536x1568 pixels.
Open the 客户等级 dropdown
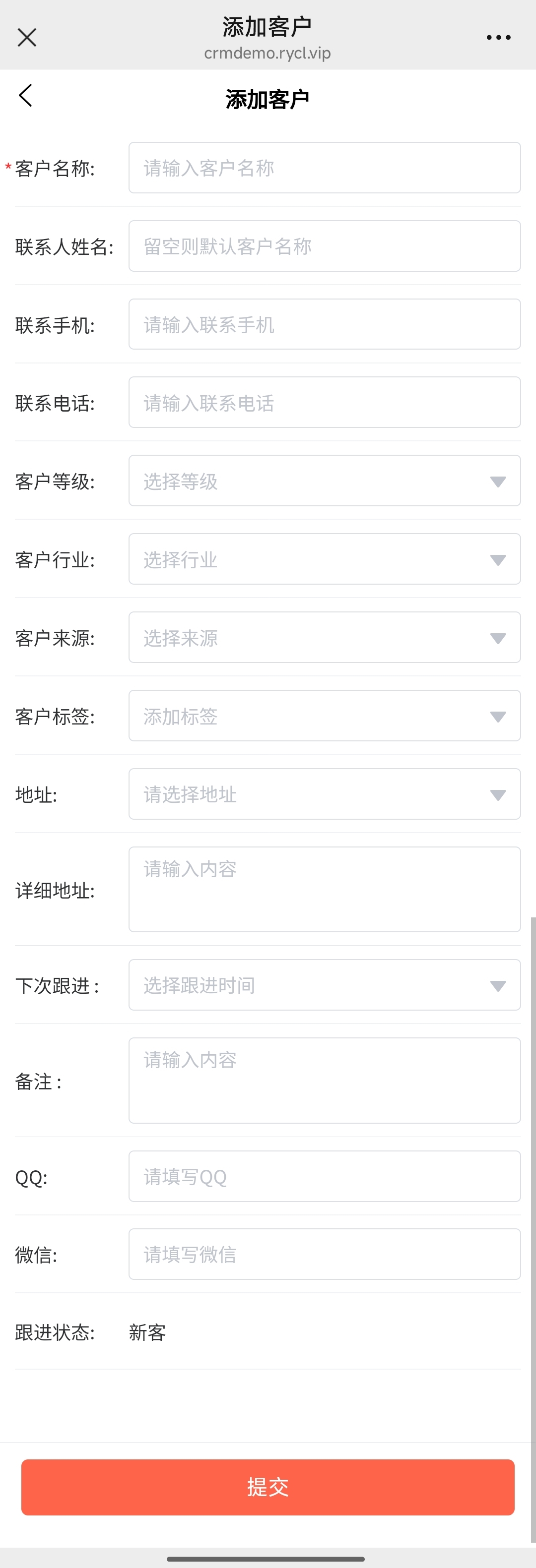324,481
